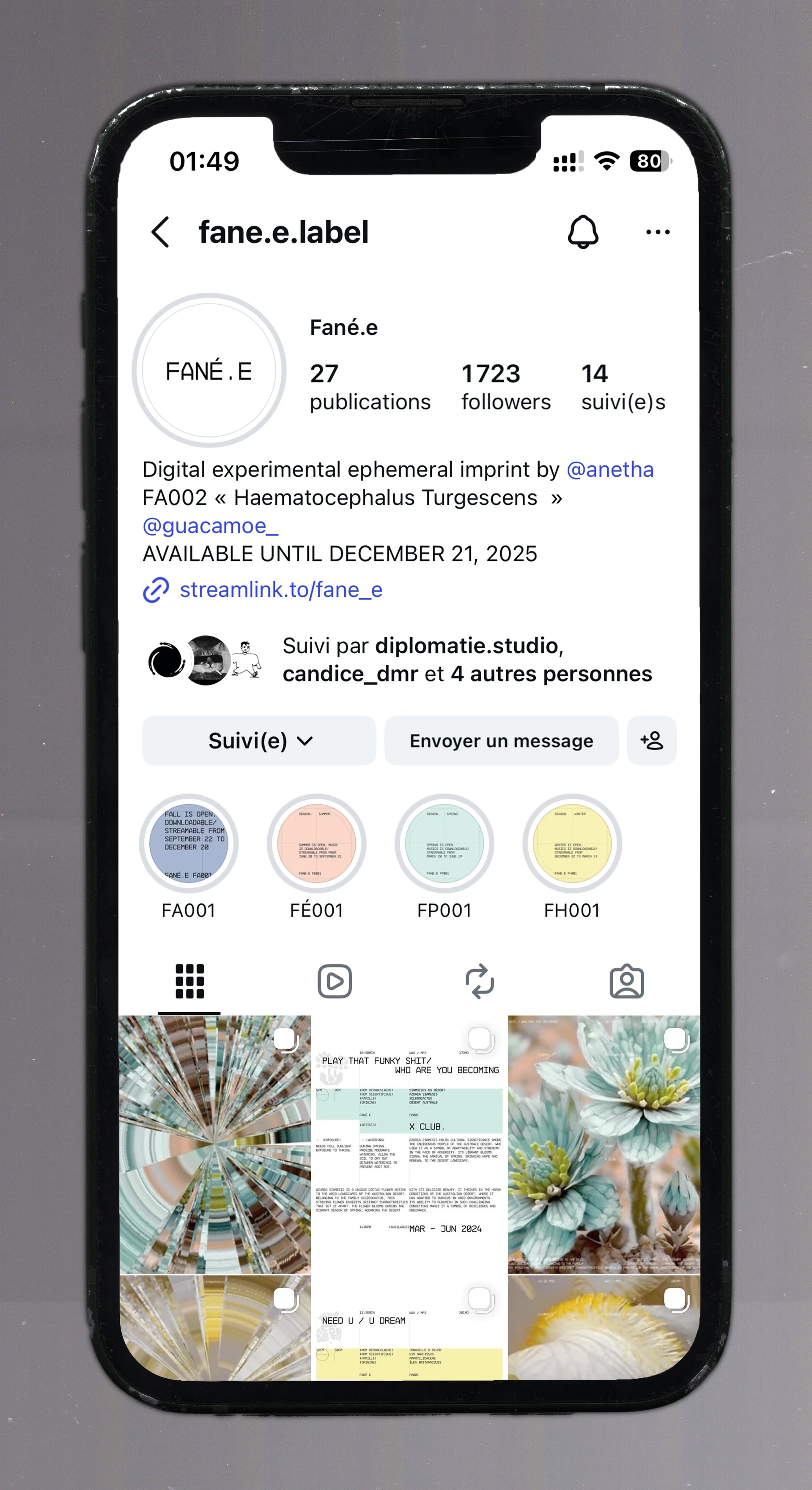Open the FP001 story highlight

click(444, 843)
